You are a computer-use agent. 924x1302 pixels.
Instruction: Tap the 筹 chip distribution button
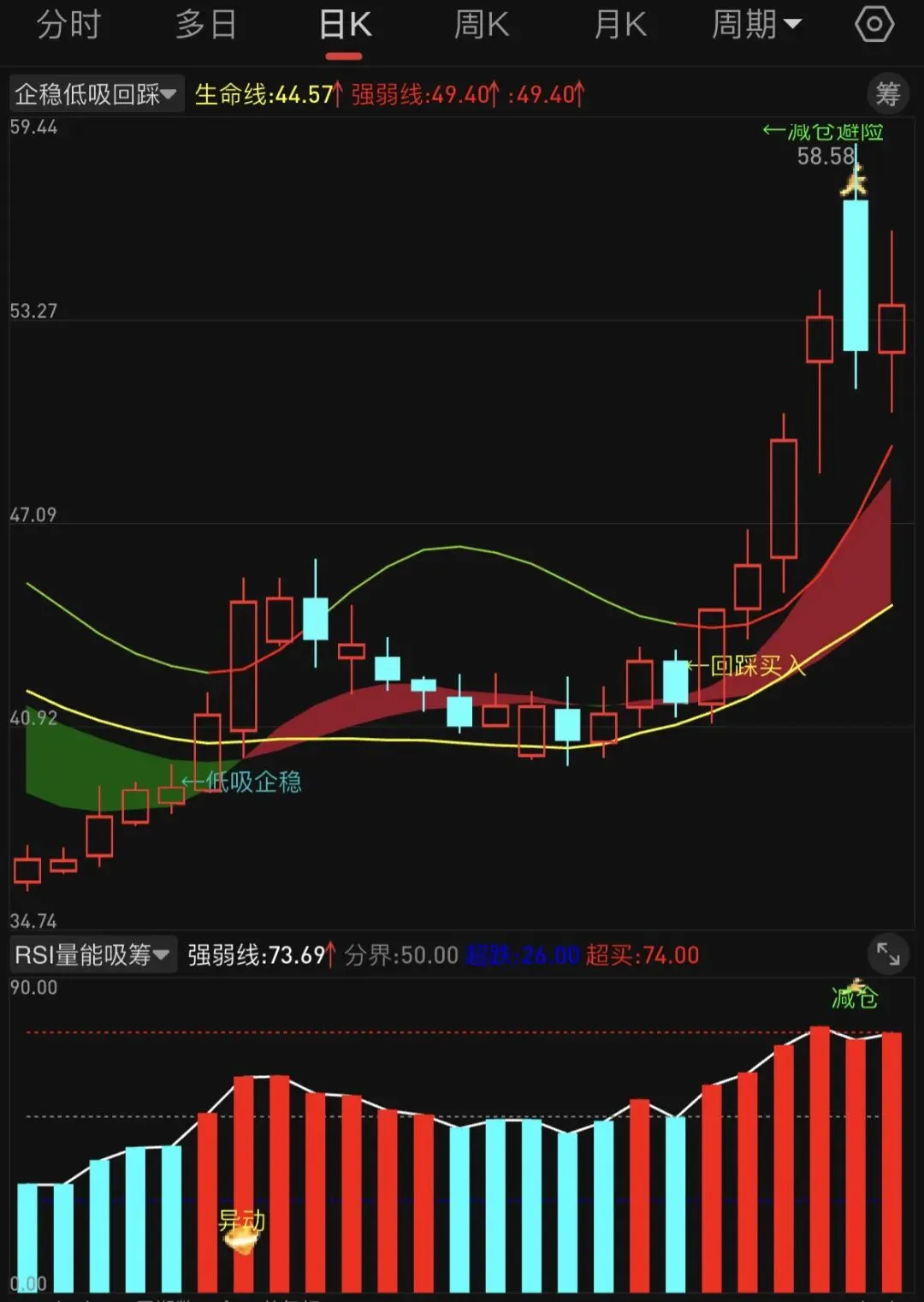(x=888, y=93)
